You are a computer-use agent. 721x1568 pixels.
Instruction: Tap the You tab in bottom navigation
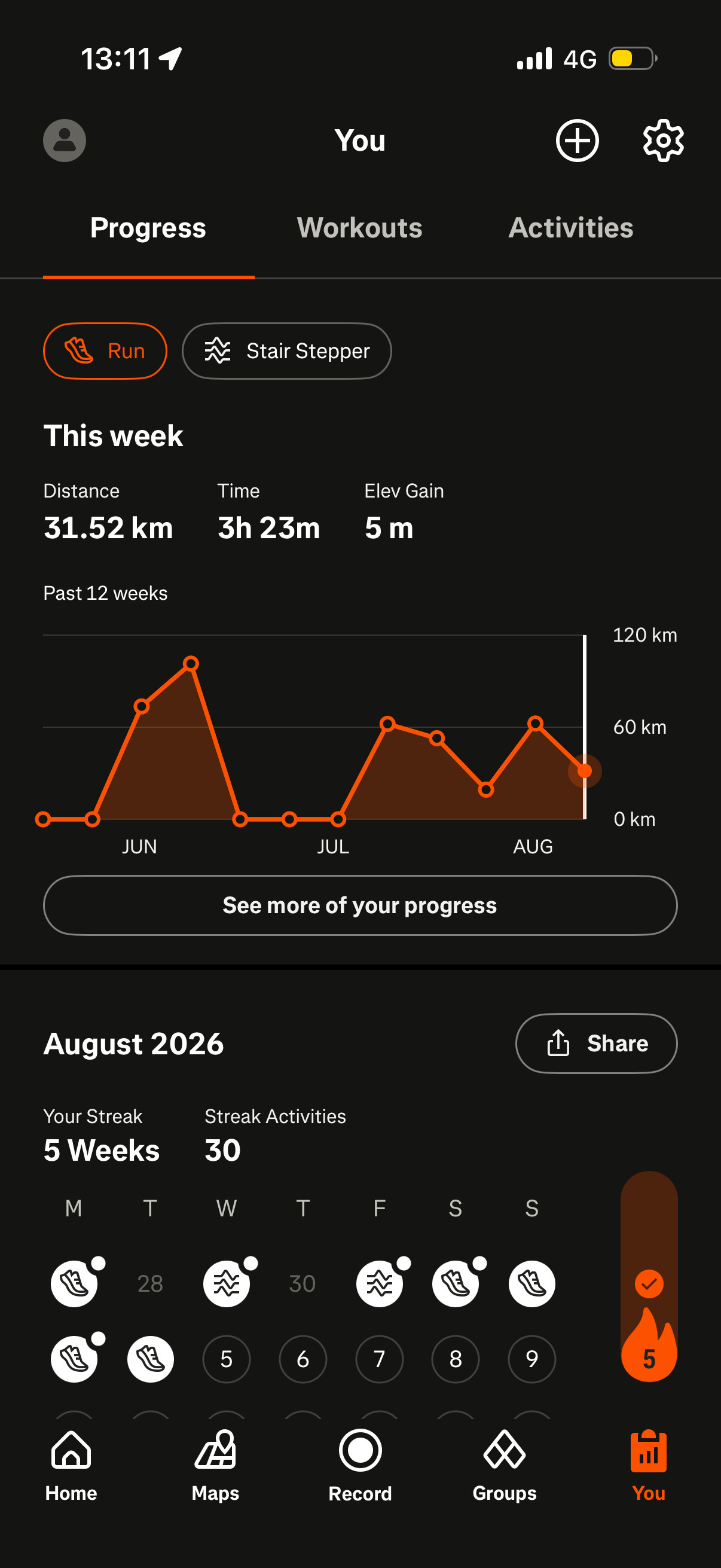point(649,1466)
